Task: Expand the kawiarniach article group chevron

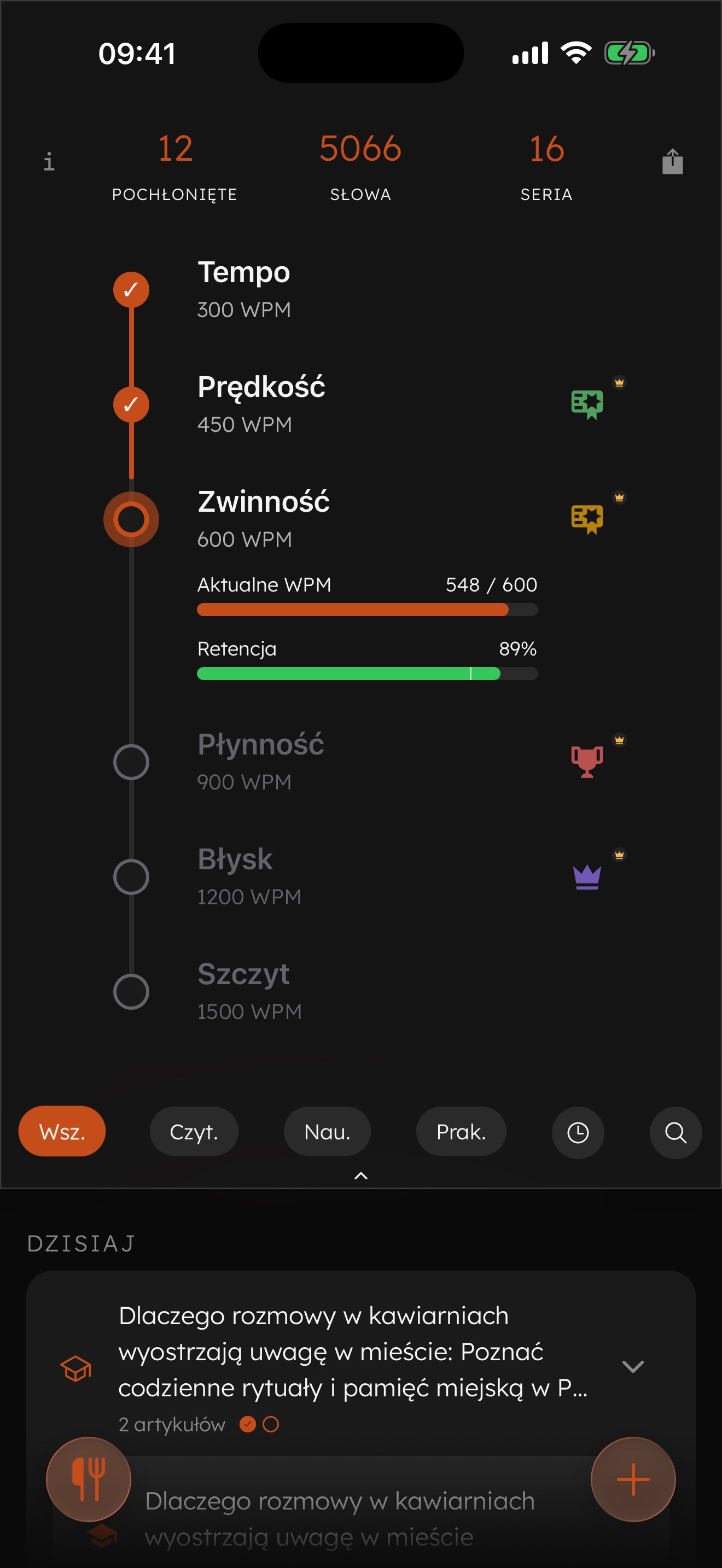Action: [x=632, y=1366]
